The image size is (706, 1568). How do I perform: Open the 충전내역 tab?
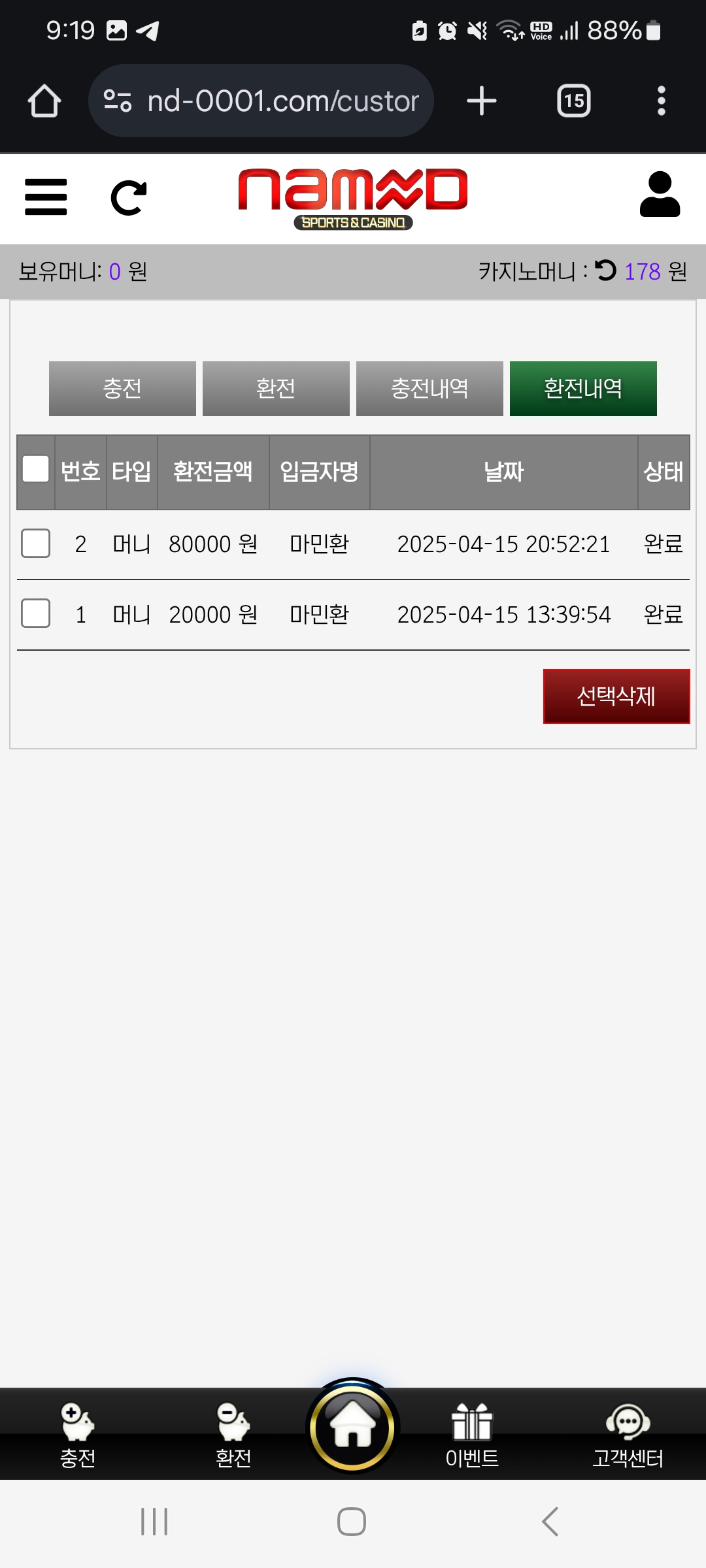429,389
